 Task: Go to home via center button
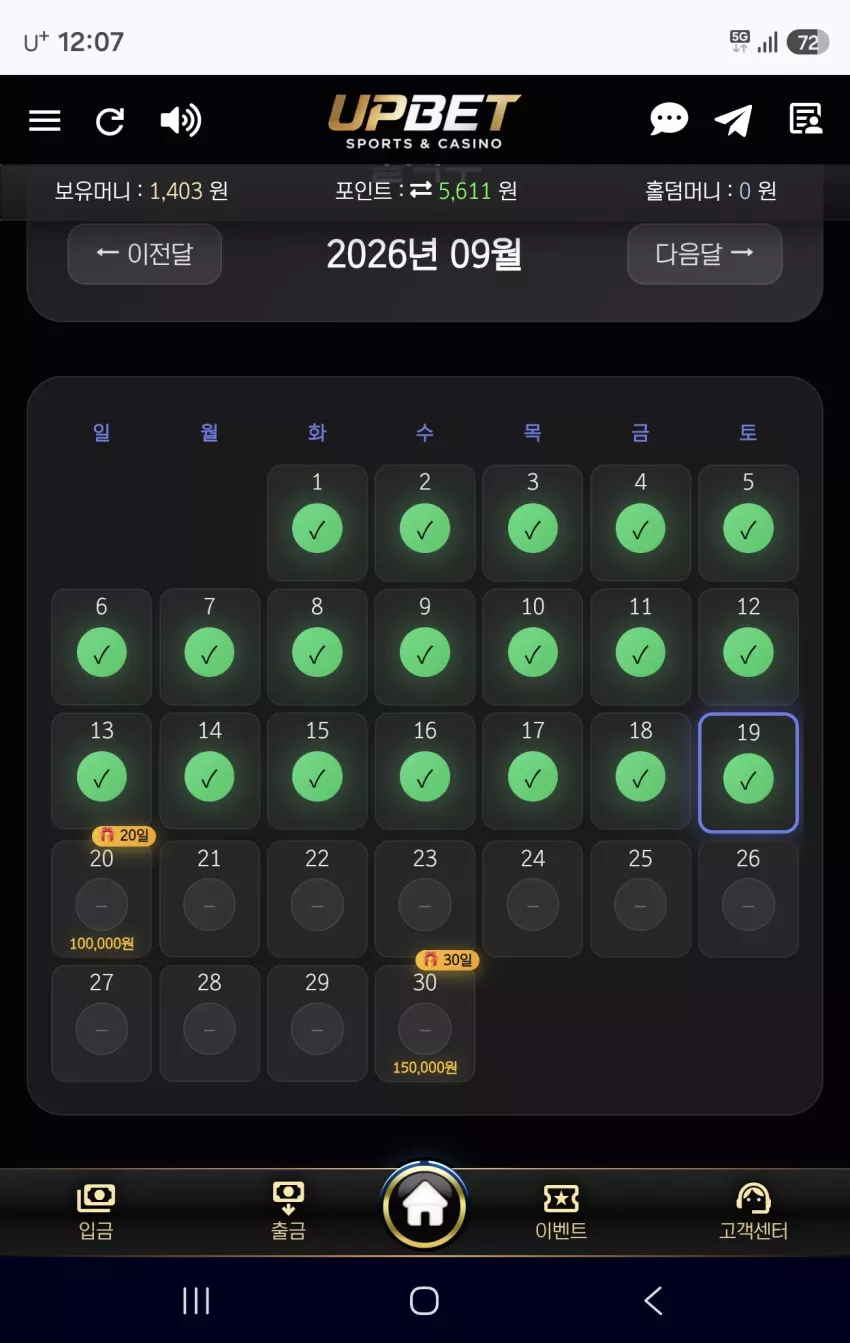point(425,1206)
